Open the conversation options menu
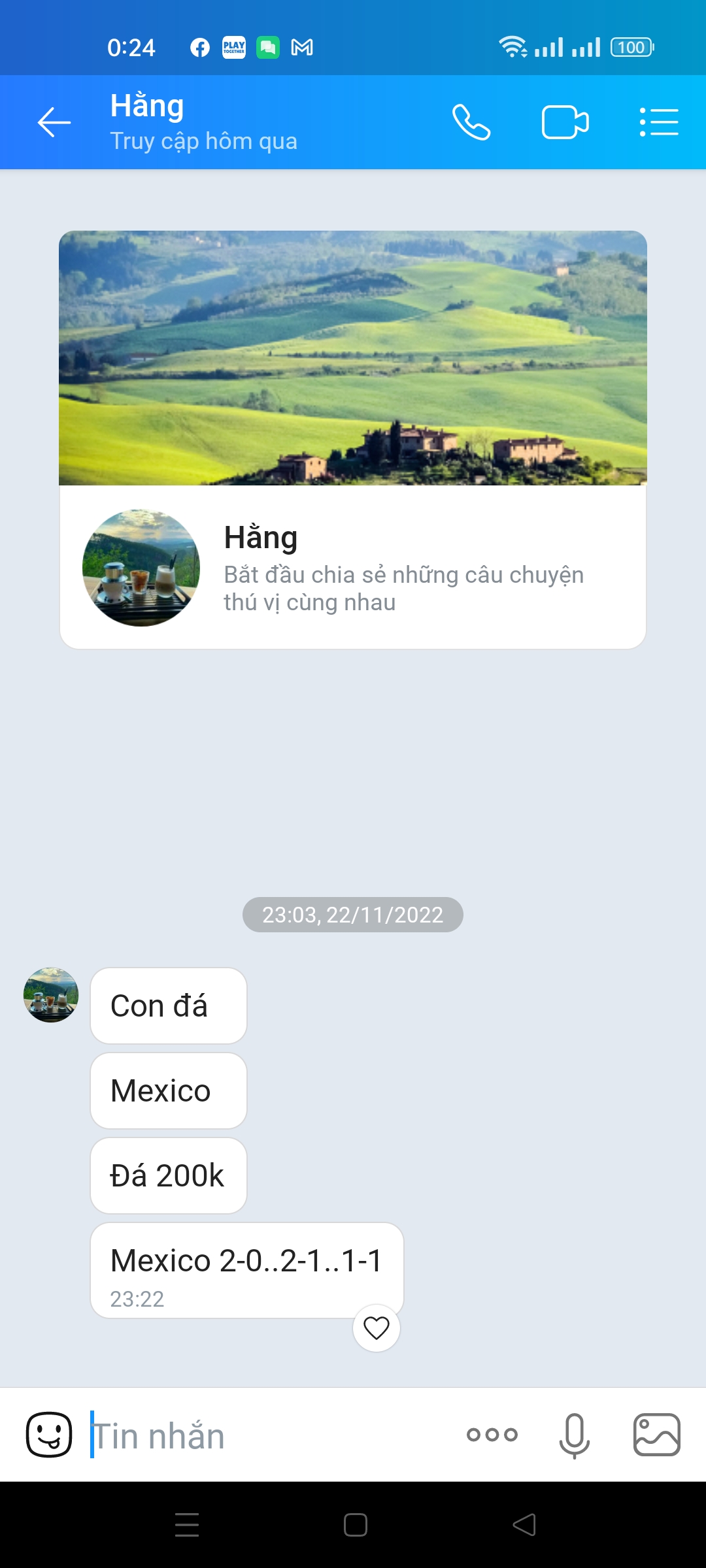This screenshot has height=1568, width=706. (659, 122)
